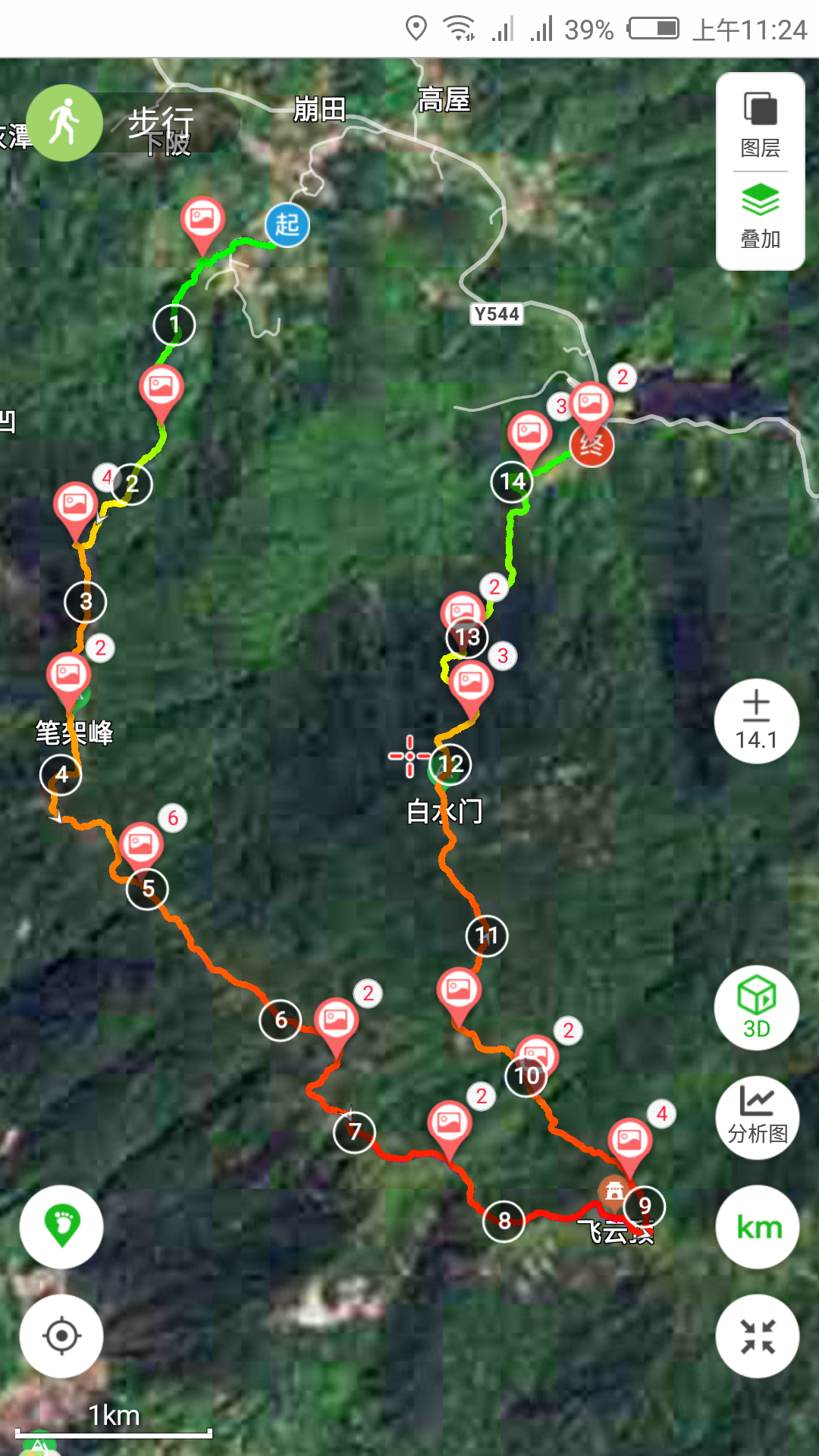This screenshot has height=1456, width=819.
Task: Open the photo pin below kilometer 11
Action: (459, 989)
